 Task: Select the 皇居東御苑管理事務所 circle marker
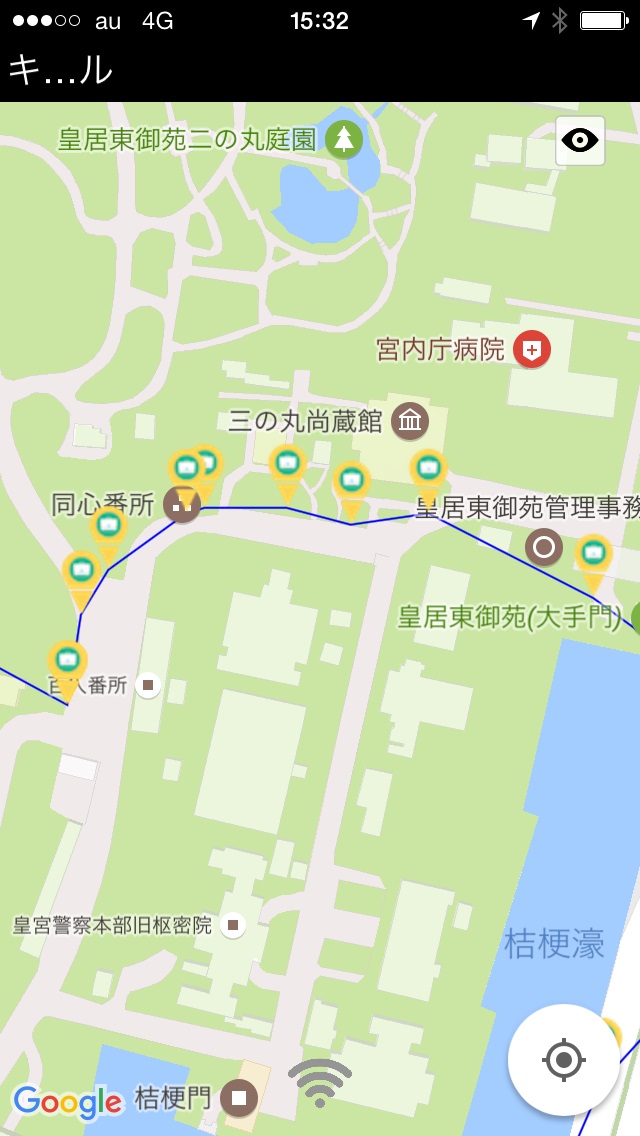(x=544, y=547)
